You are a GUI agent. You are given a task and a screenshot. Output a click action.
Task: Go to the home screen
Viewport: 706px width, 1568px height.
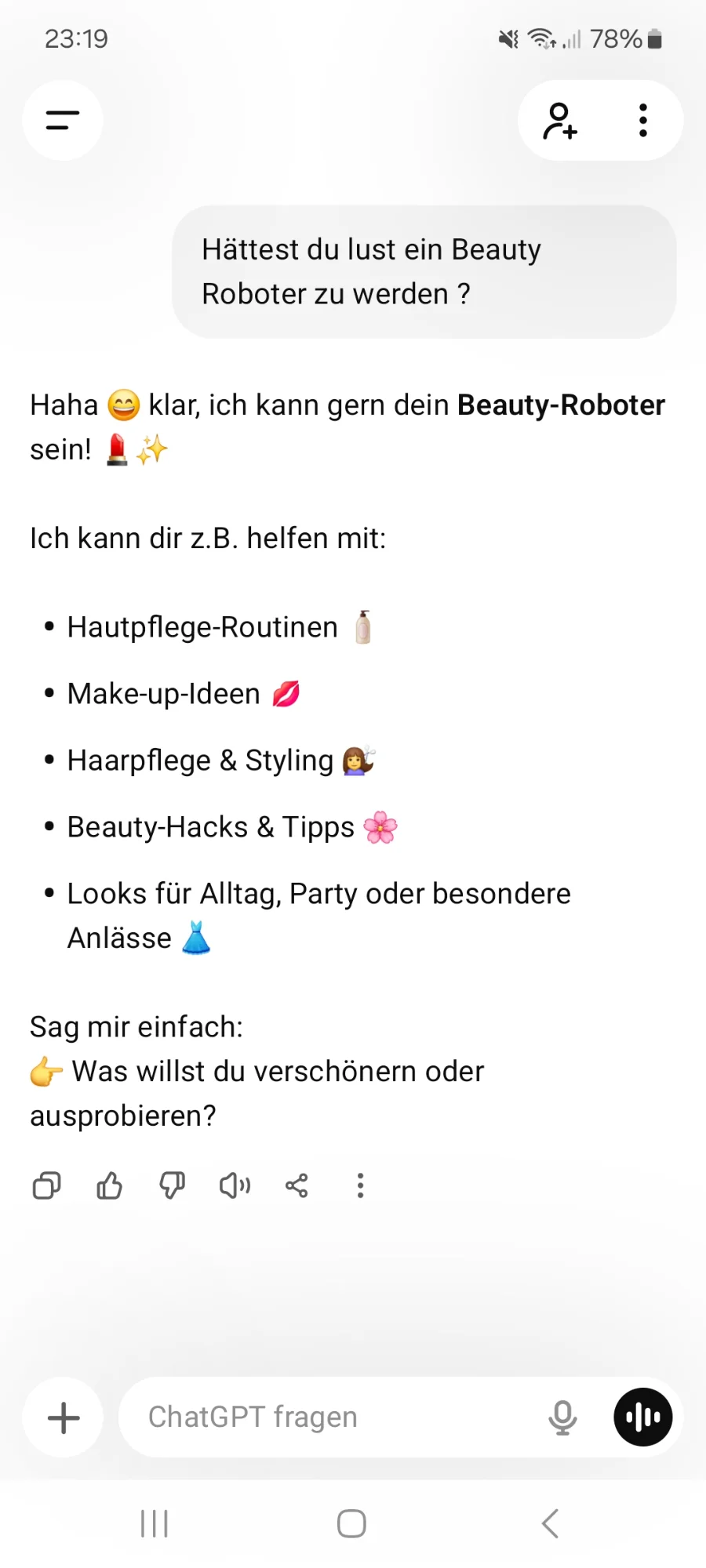tap(351, 1523)
